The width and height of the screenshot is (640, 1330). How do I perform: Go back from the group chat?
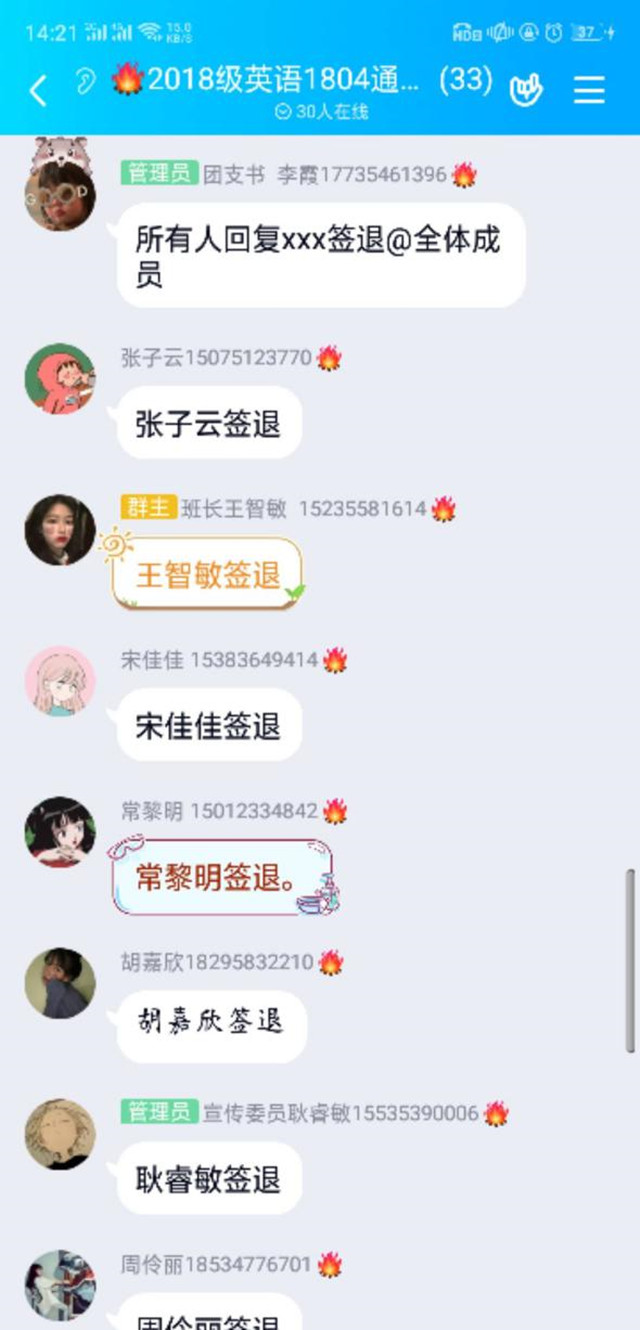(38, 90)
